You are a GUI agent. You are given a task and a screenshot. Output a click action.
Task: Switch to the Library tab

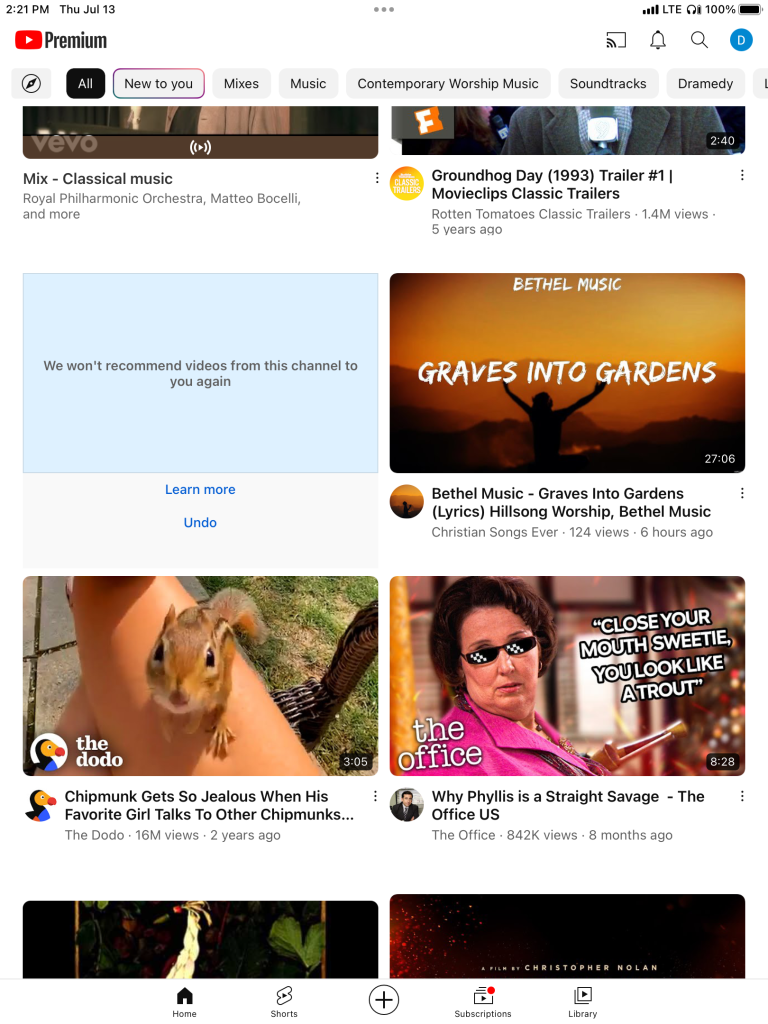(583, 1000)
